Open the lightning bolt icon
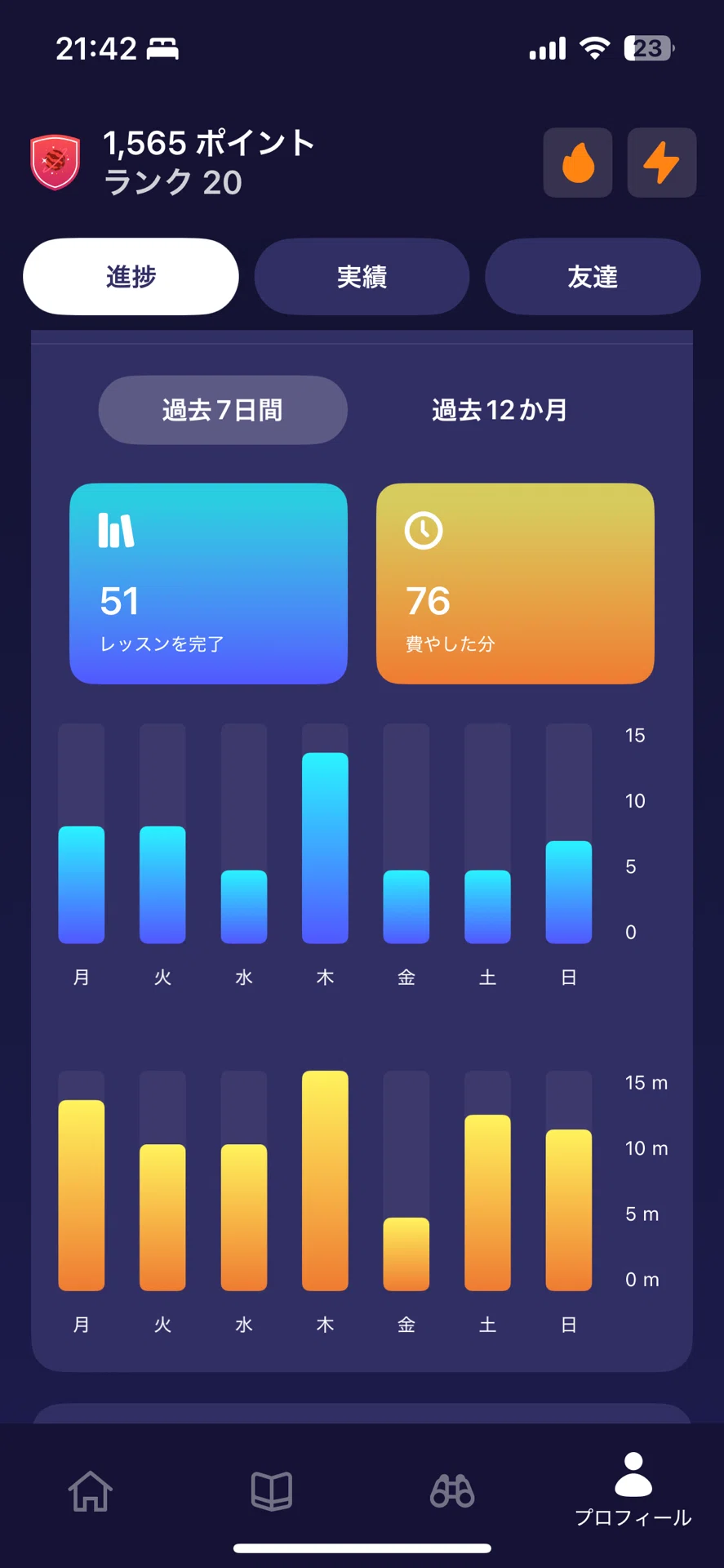Image resolution: width=724 pixels, height=1568 pixels. [662, 163]
